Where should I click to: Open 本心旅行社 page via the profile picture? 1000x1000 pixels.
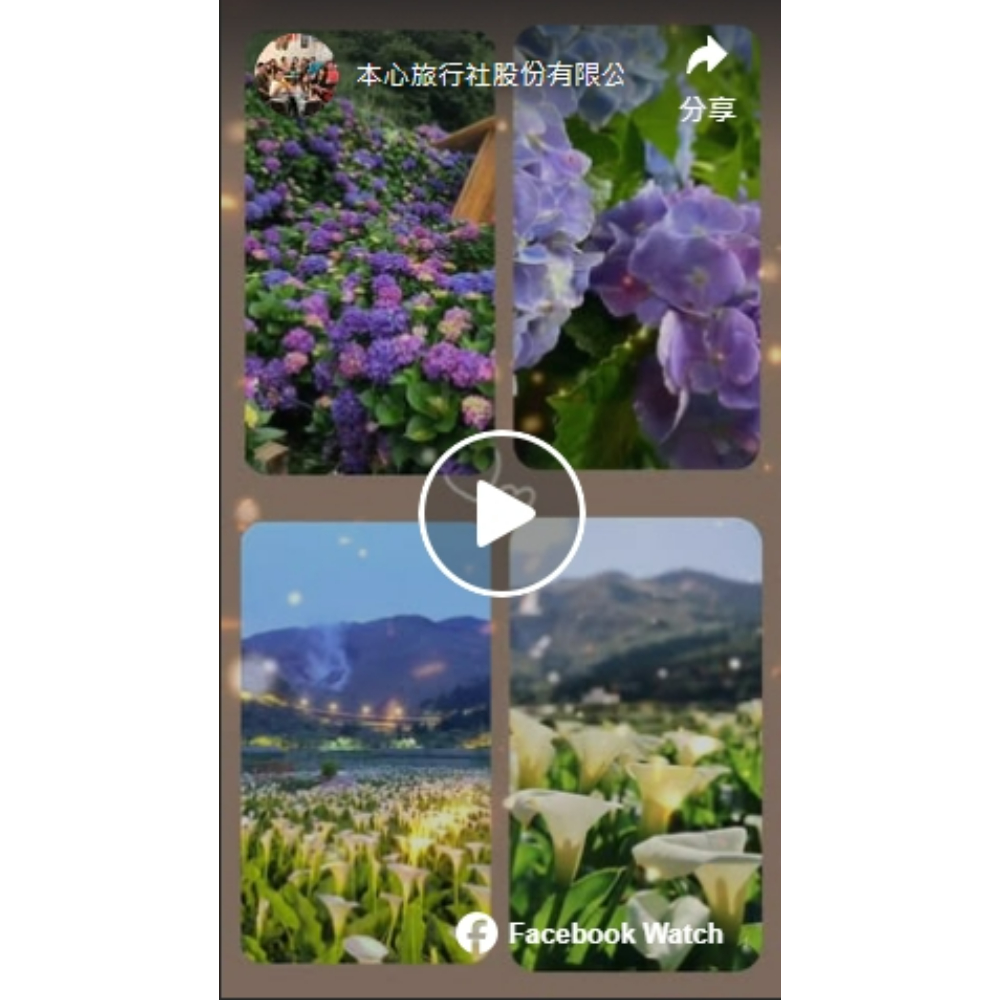[x=295, y=75]
